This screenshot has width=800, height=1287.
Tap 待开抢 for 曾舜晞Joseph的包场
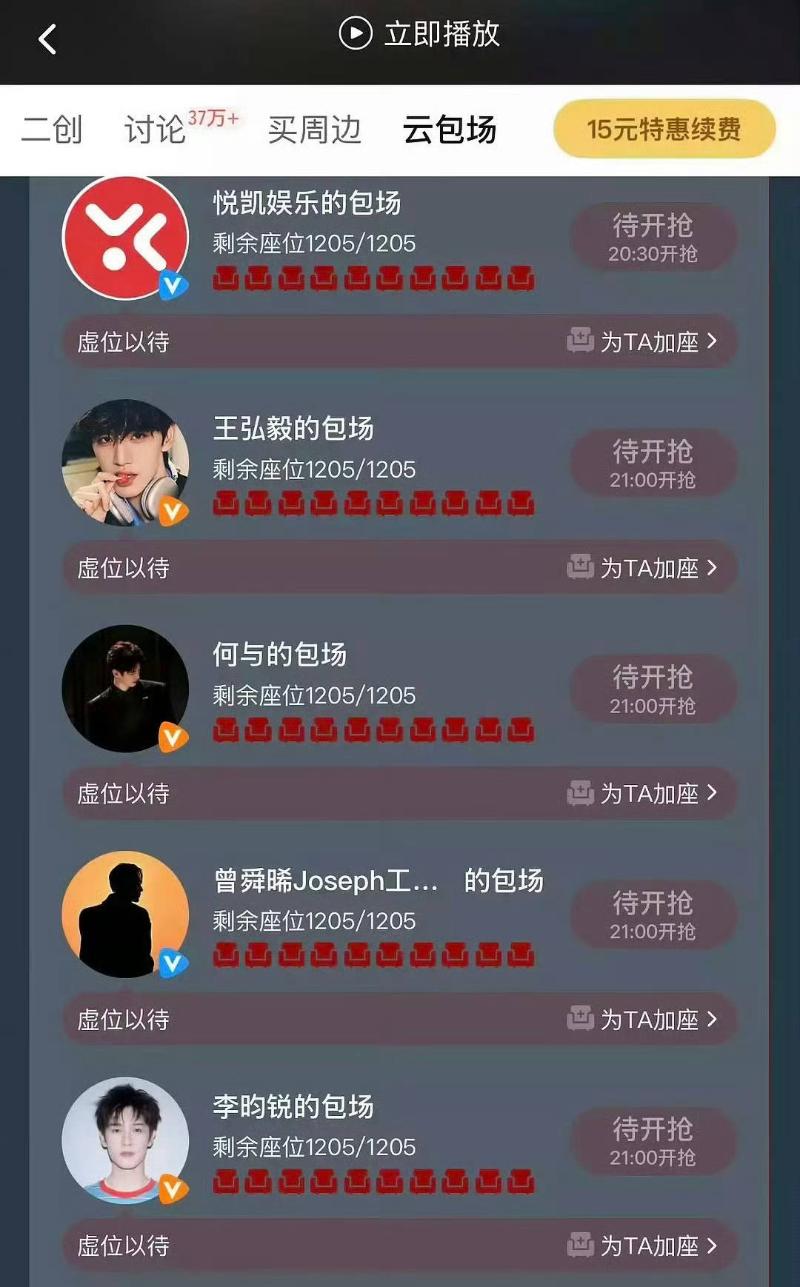click(653, 915)
